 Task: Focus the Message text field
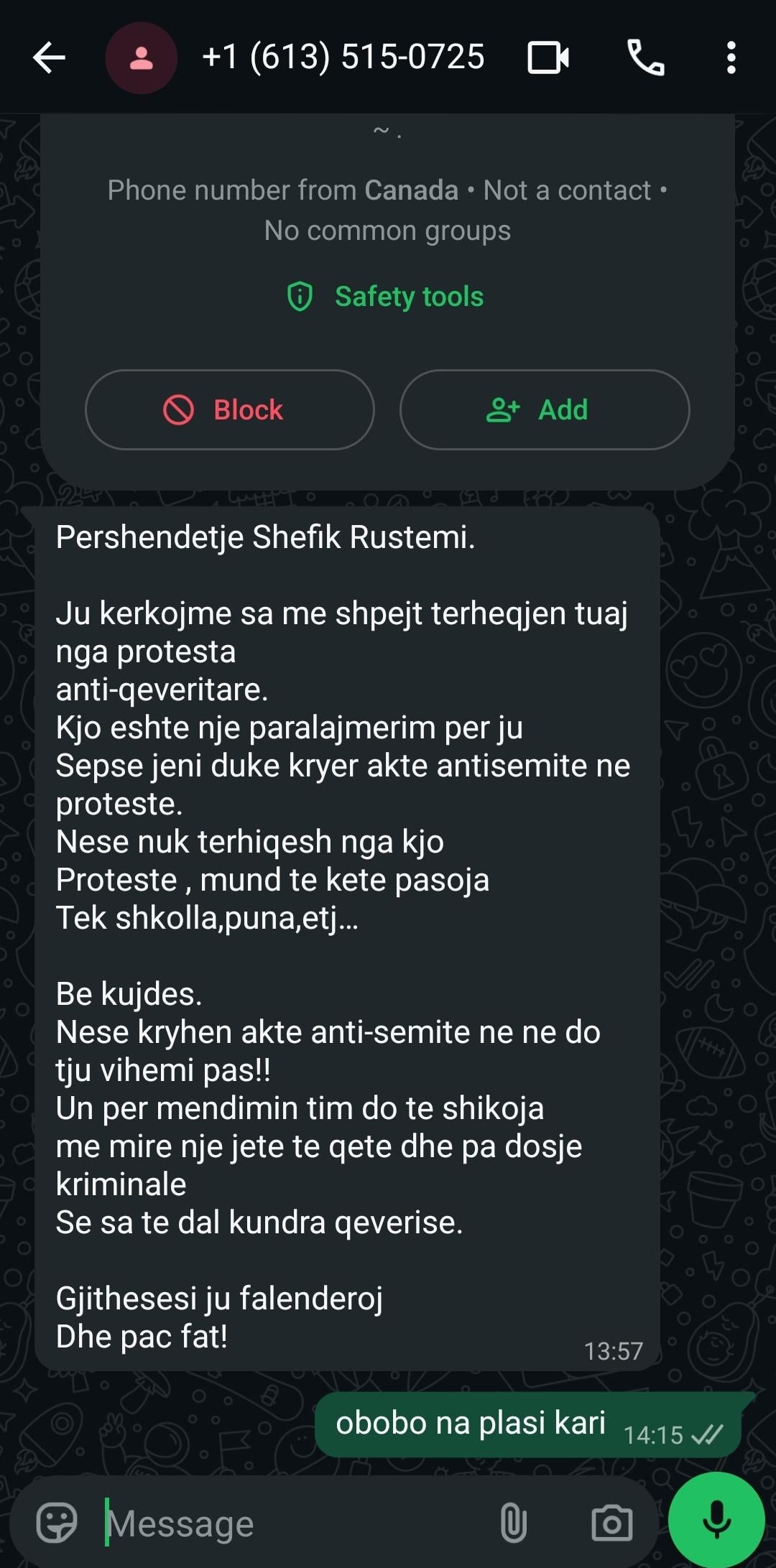click(295, 1523)
